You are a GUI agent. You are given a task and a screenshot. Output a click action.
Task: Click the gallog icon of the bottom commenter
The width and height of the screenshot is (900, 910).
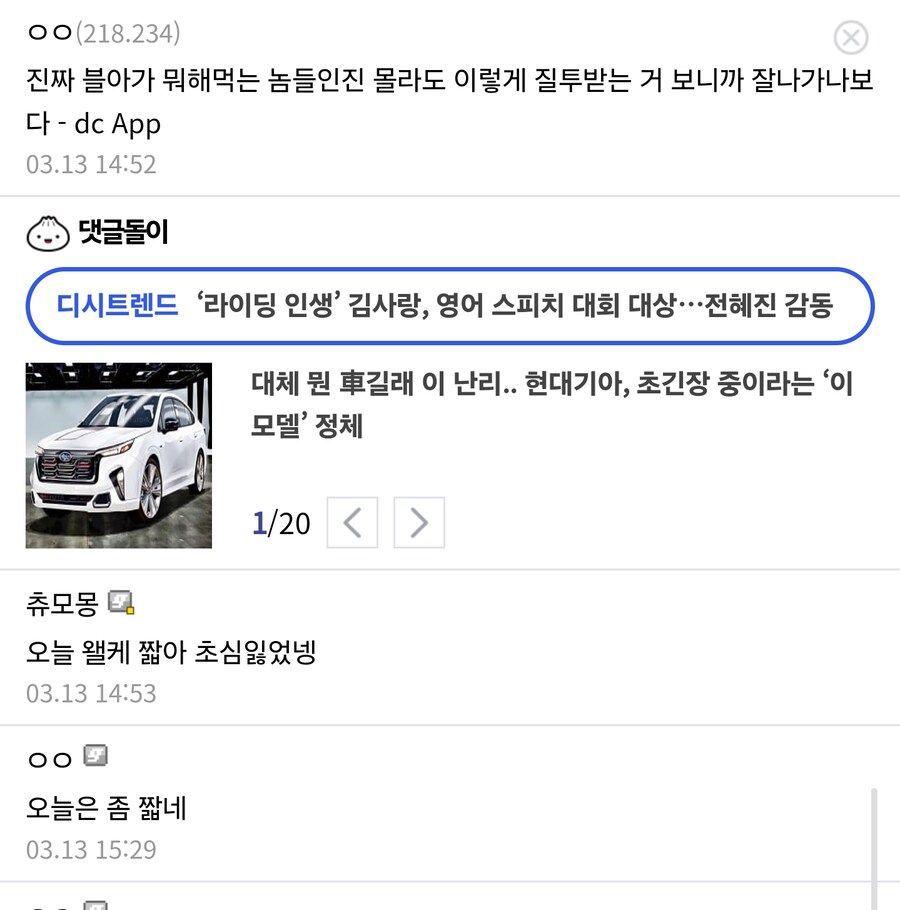94,906
